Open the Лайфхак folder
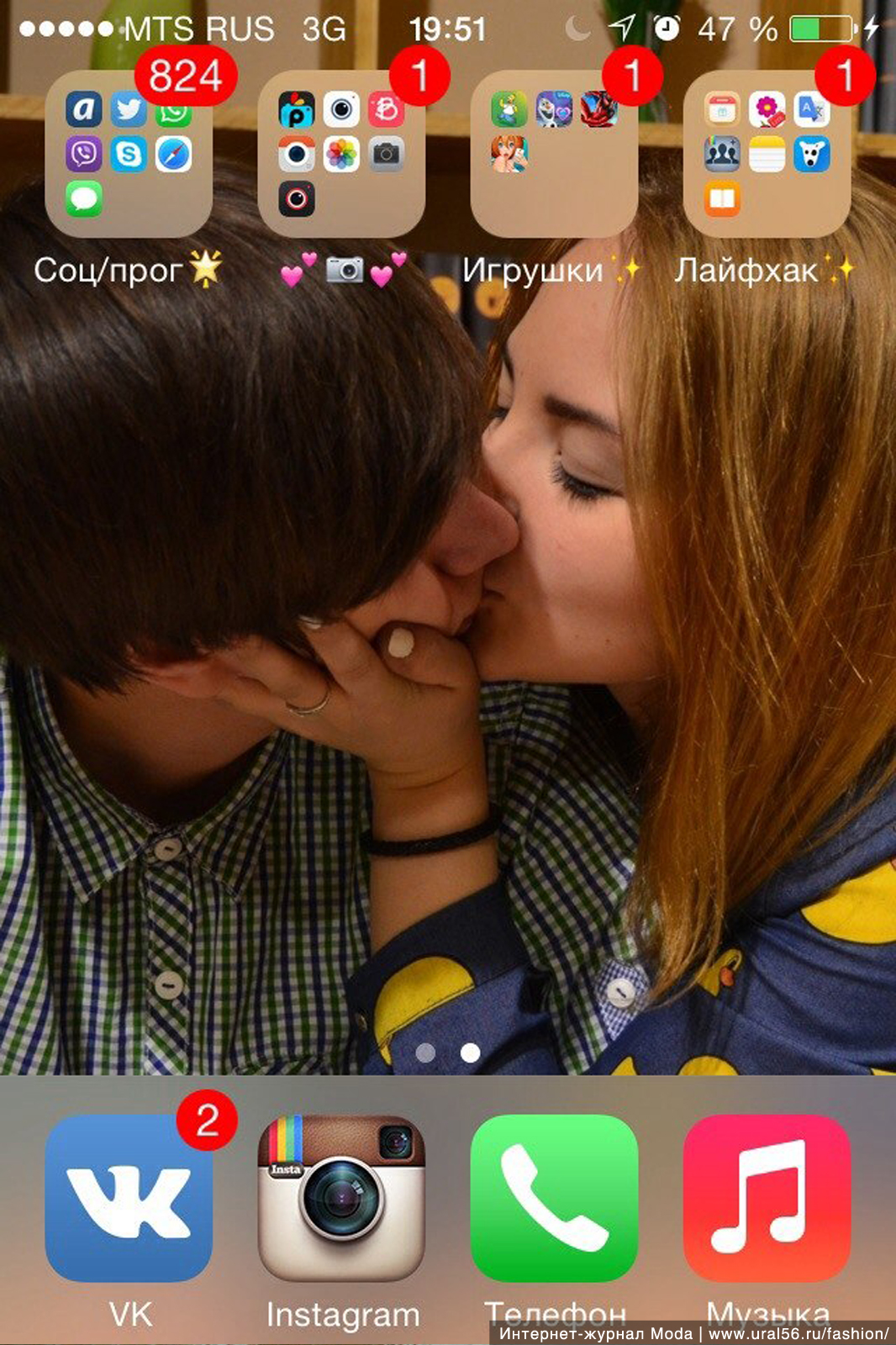 [767, 154]
